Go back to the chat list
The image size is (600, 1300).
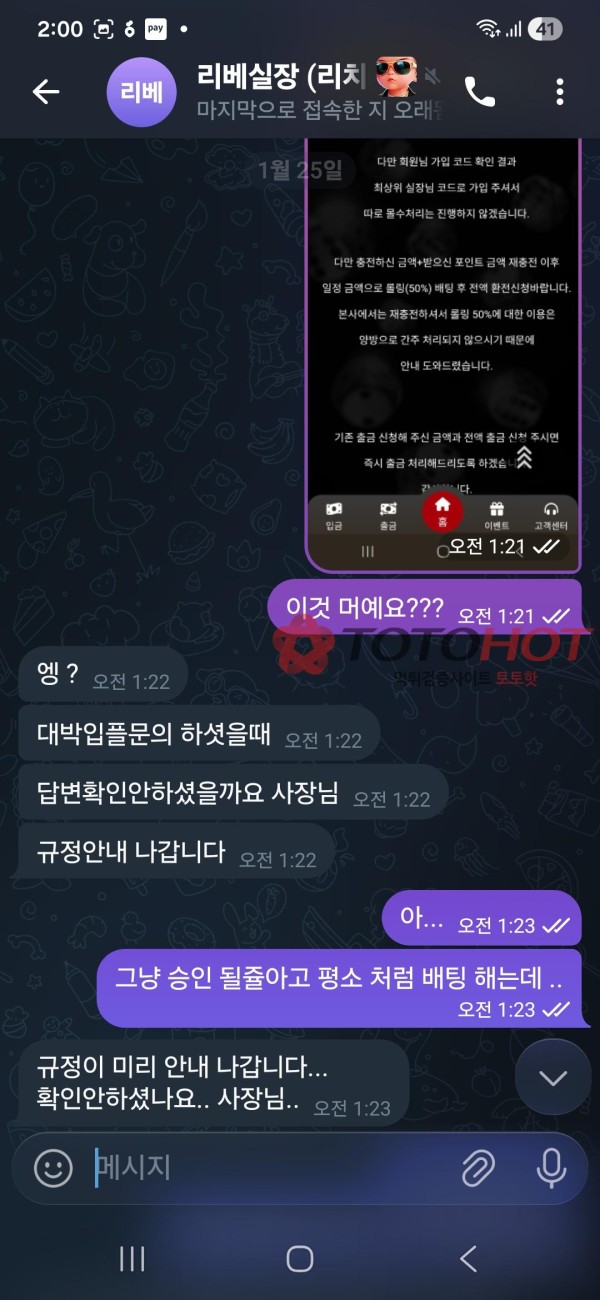coord(46,92)
